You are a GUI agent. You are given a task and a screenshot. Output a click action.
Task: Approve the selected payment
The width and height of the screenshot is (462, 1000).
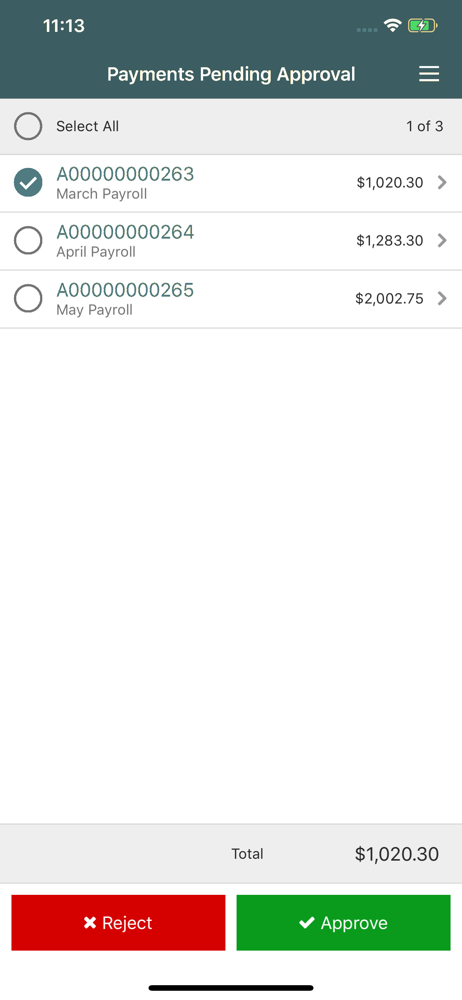[x=343, y=923]
